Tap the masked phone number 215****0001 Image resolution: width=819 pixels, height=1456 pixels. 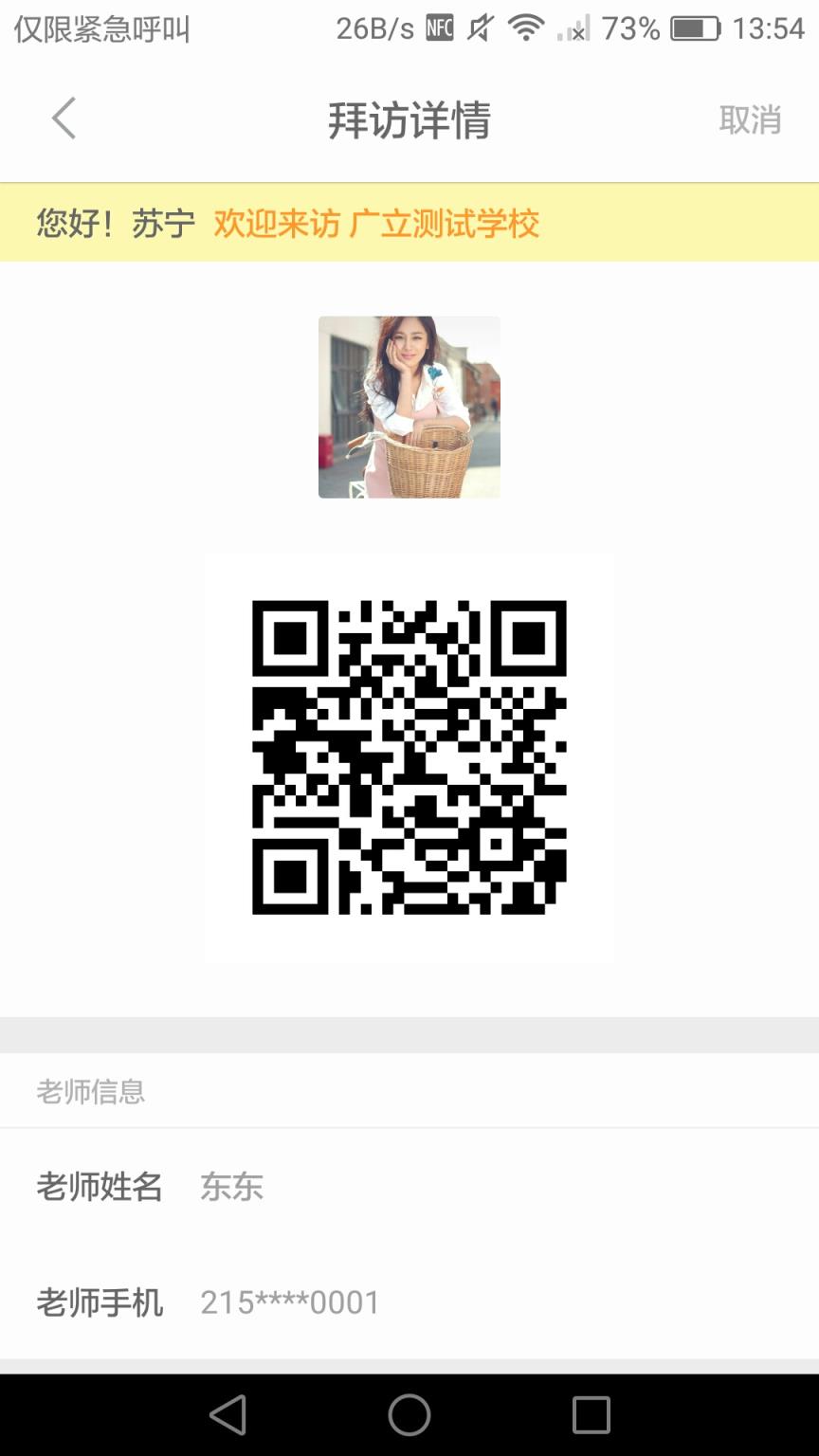pyautogui.click(x=288, y=1302)
